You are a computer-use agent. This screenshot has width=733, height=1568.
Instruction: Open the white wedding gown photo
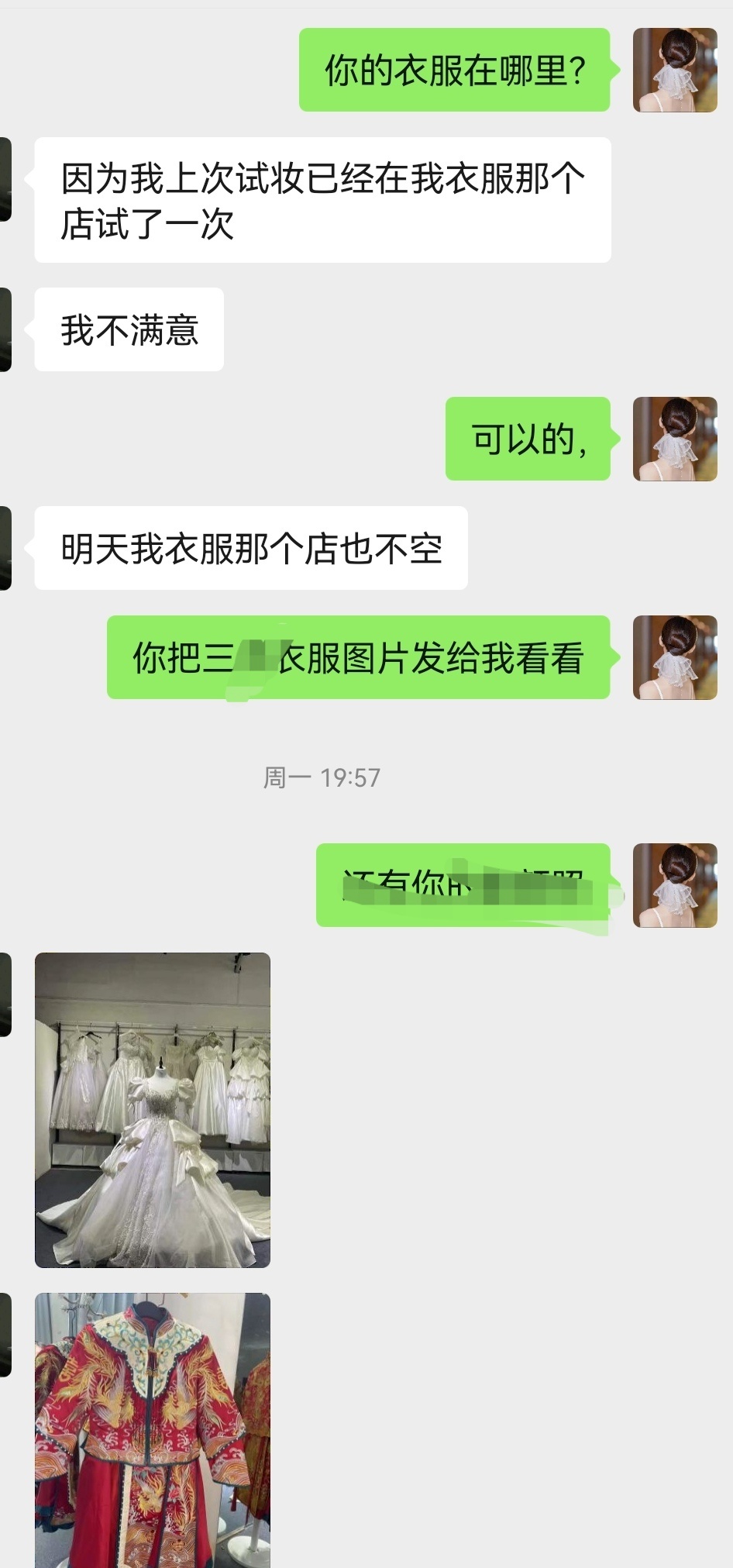(x=153, y=1110)
